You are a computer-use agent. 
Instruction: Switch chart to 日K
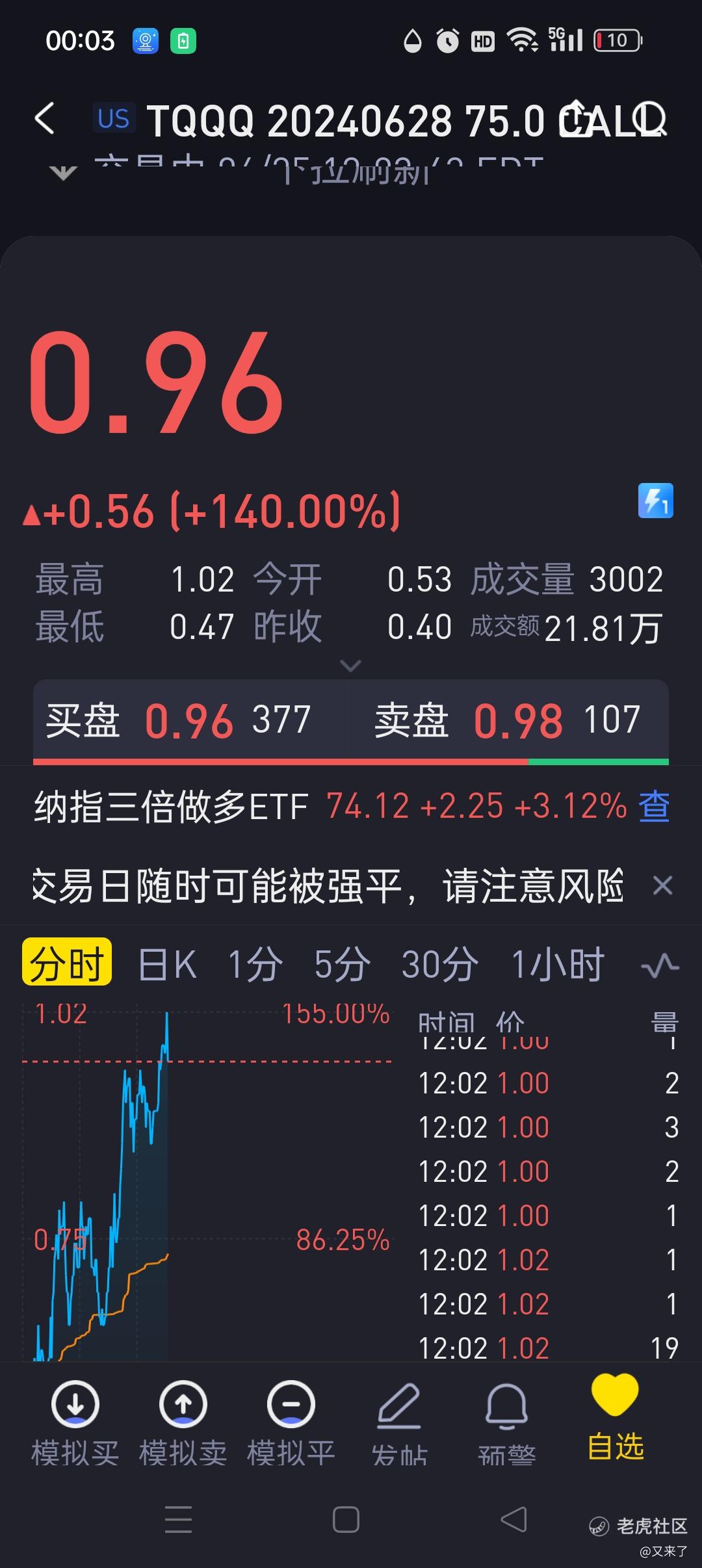coord(167,963)
